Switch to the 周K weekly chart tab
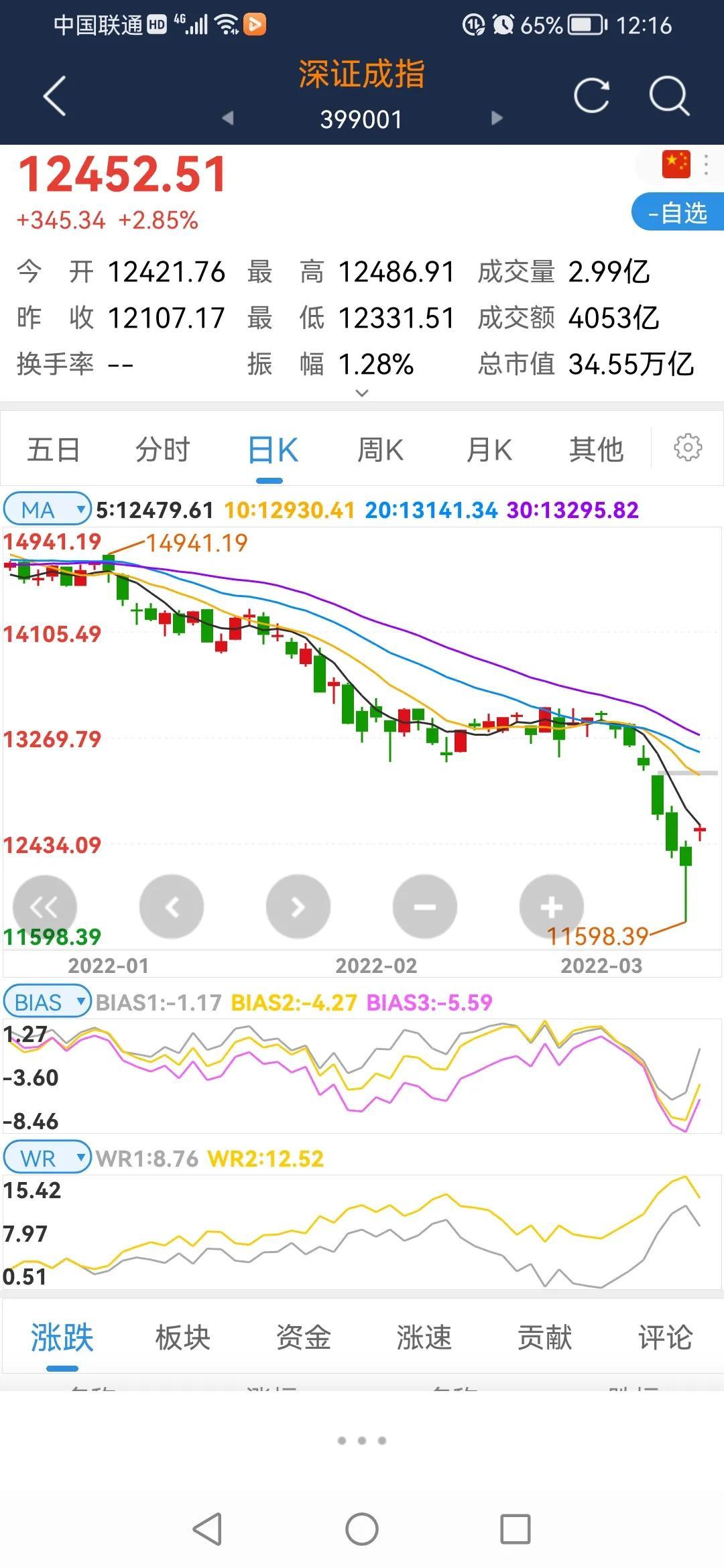 coord(380,449)
